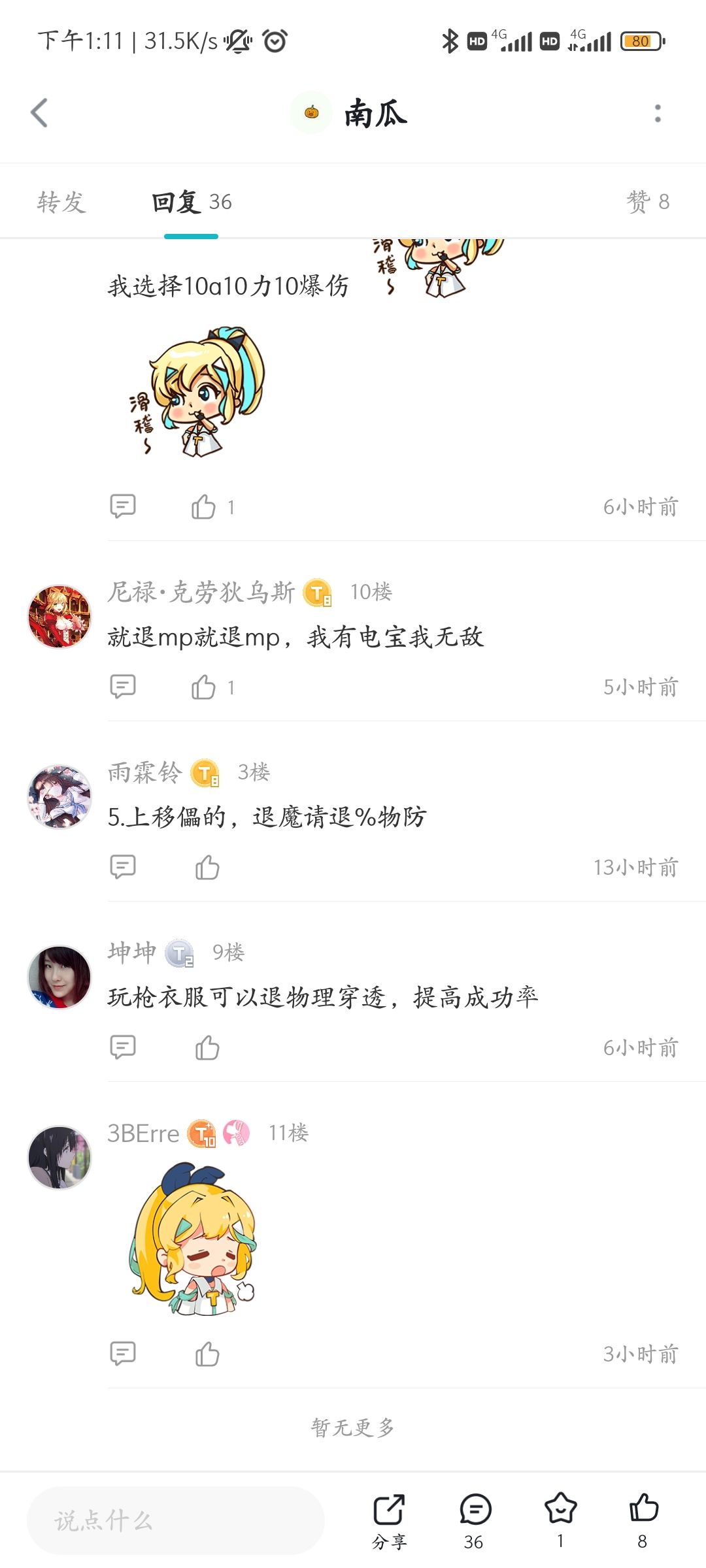706x1568 pixels.
Task: Reply to 3BErre's comment
Action: click(123, 1354)
